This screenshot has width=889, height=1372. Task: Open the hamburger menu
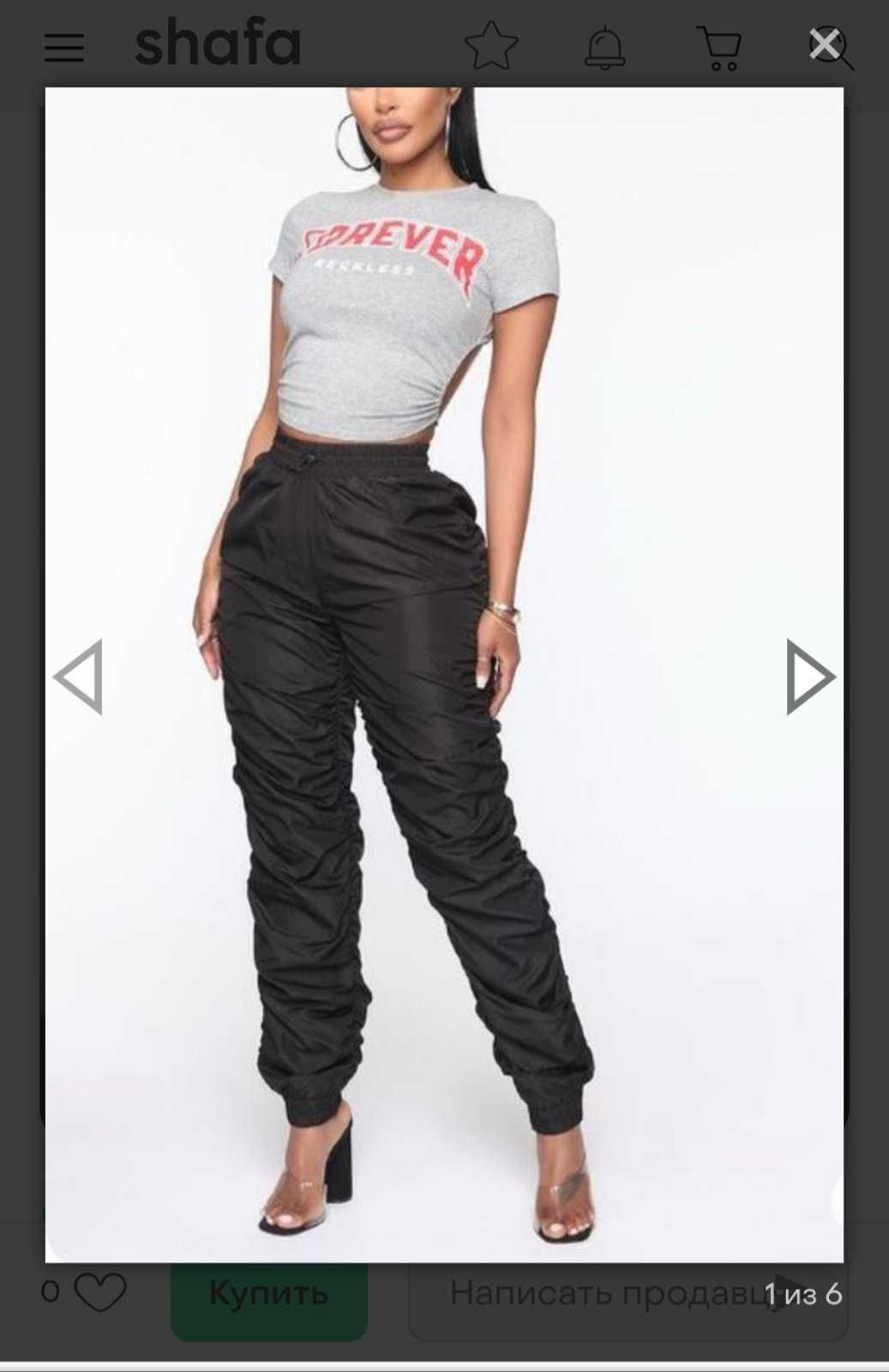(64, 48)
